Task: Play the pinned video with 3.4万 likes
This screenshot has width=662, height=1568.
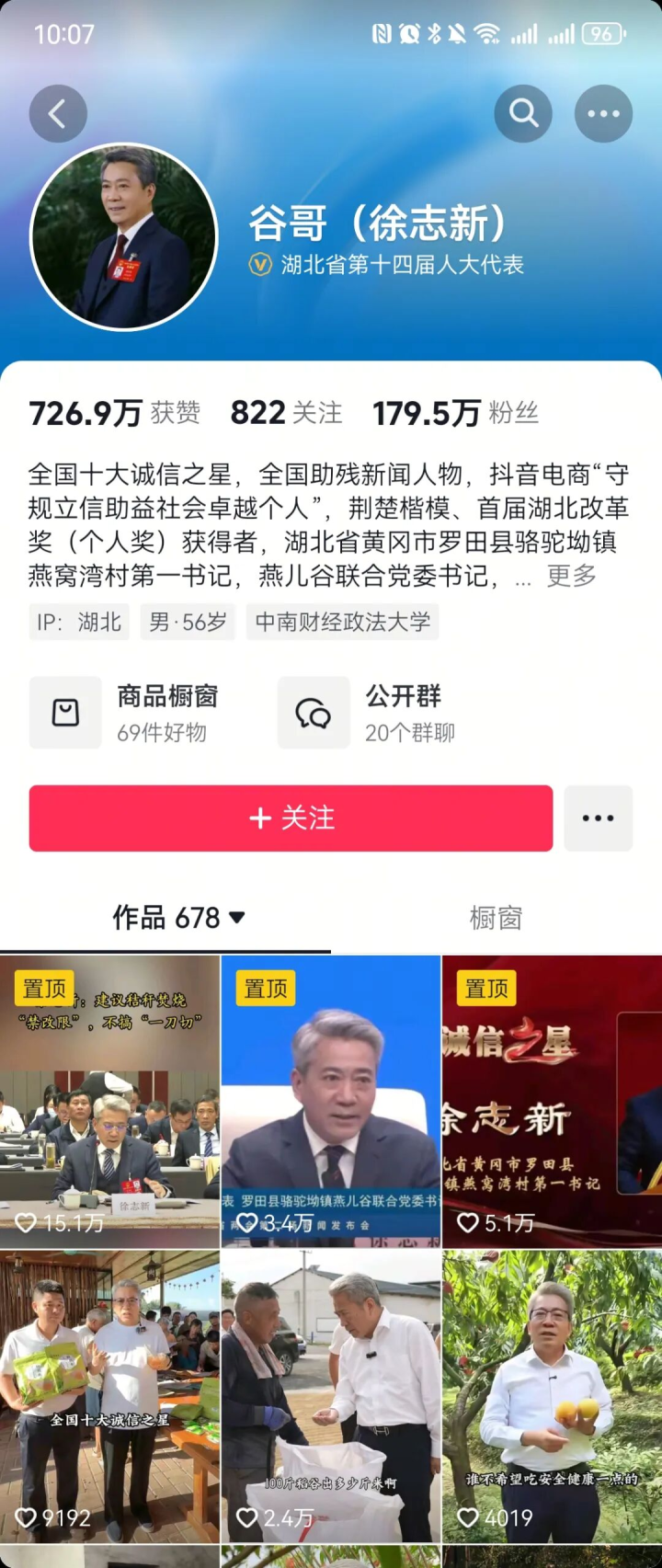Action: (x=331, y=1102)
